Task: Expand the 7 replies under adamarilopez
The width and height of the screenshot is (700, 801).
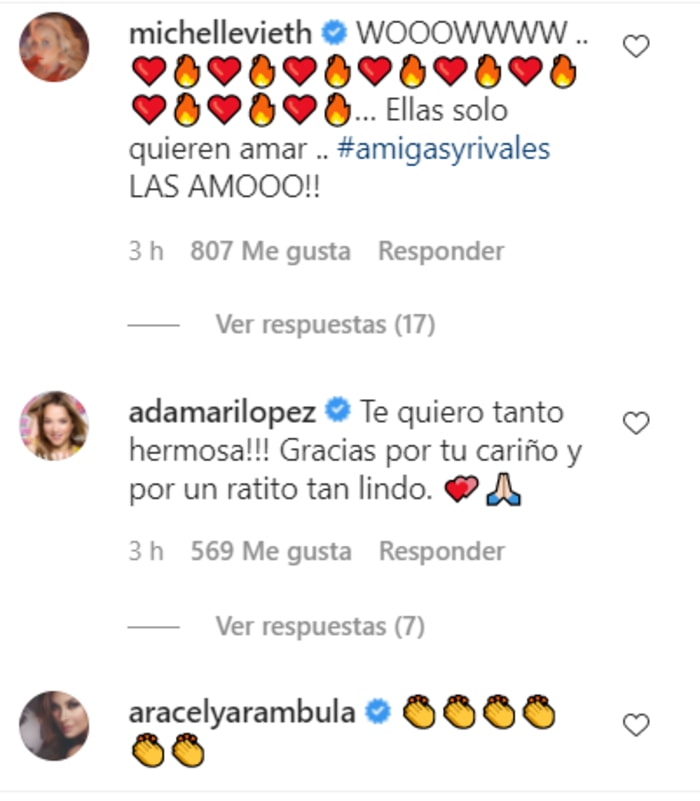Action: (320, 627)
